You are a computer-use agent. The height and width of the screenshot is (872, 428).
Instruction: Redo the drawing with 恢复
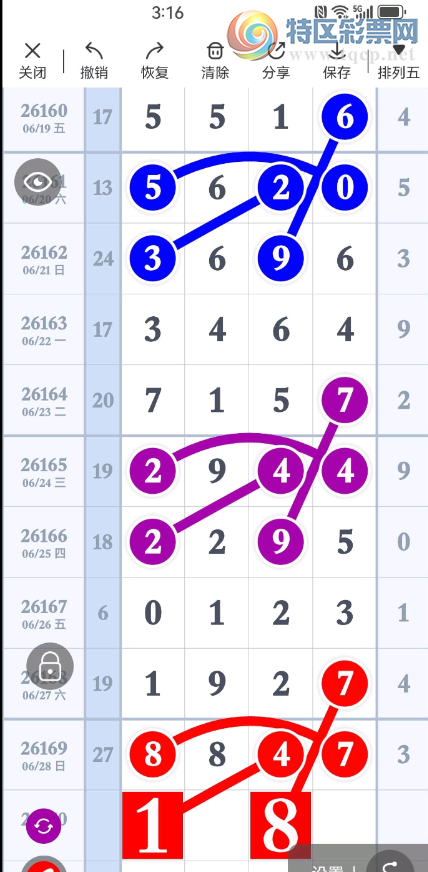coord(155,61)
